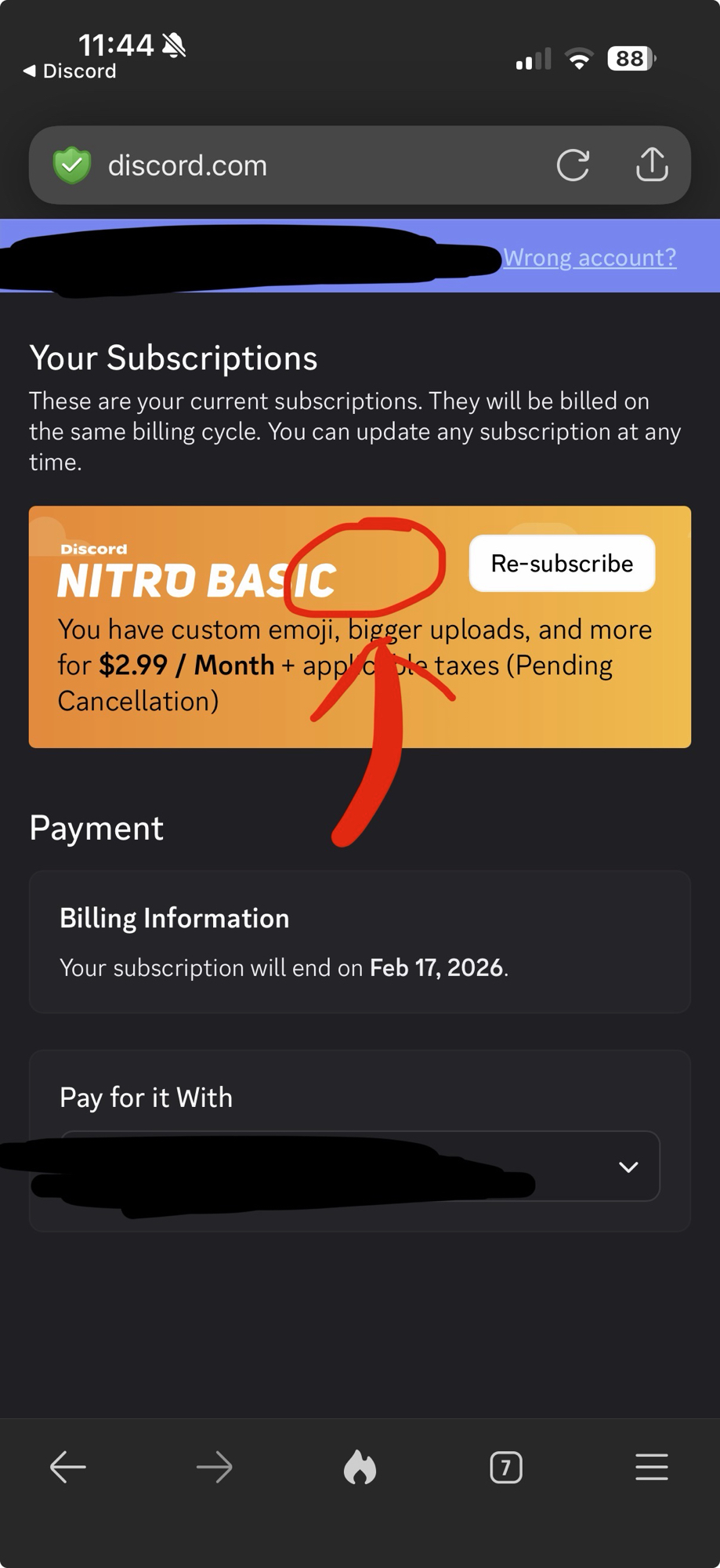720x1568 pixels.
Task: Reload the discord.com page
Action: click(573, 165)
